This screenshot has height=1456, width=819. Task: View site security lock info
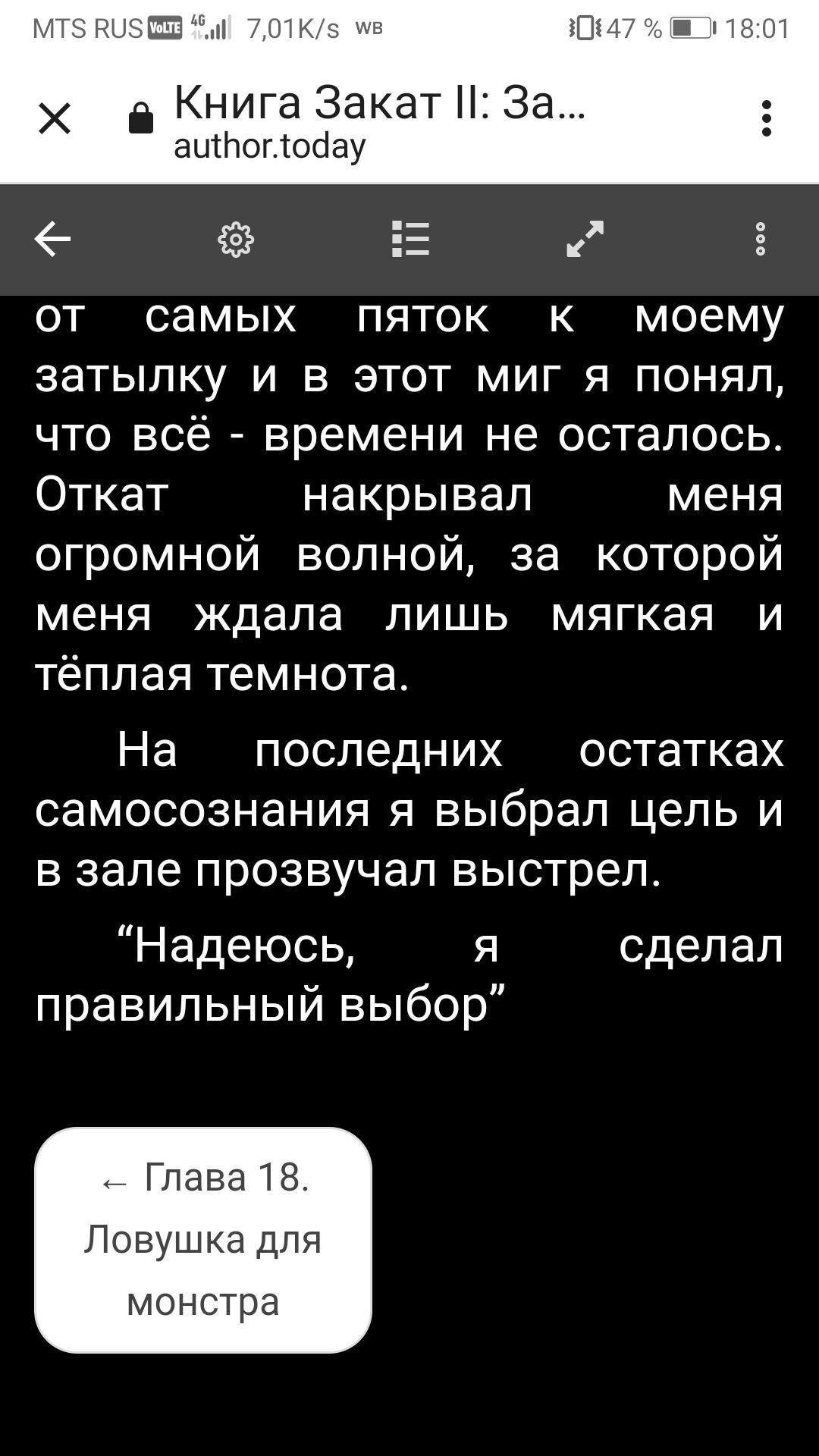141,119
